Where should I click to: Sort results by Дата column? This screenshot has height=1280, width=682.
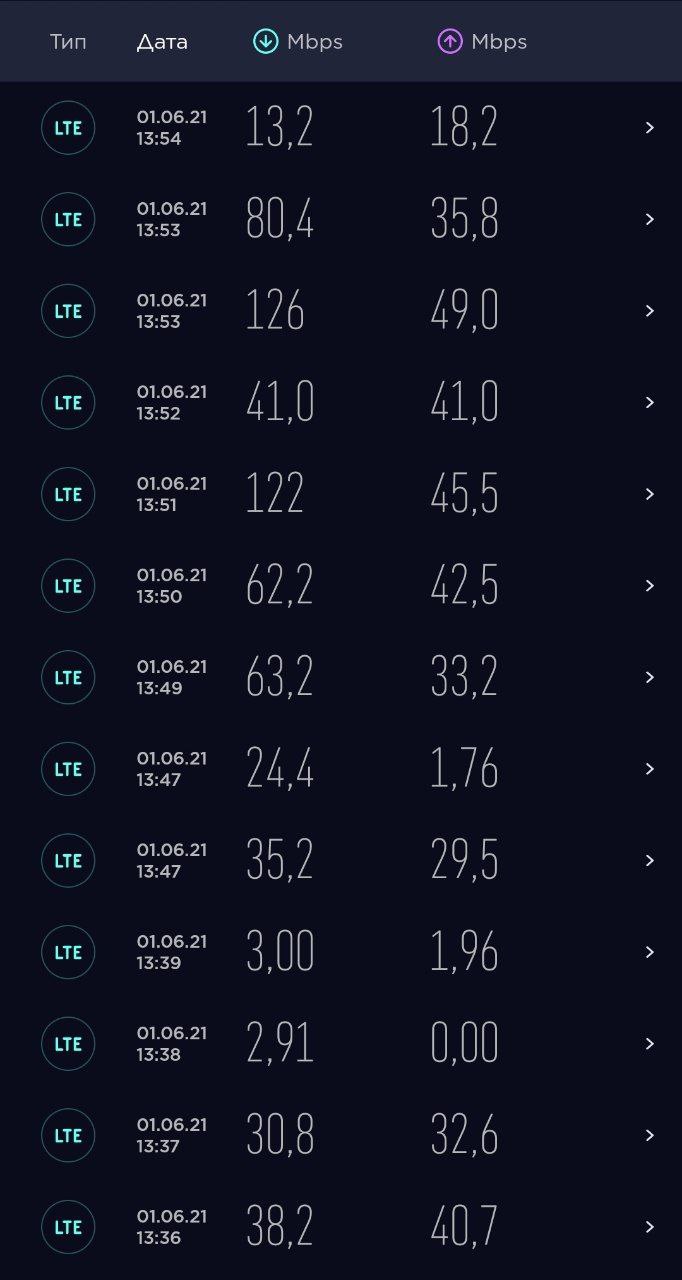[x=162, y=42]
